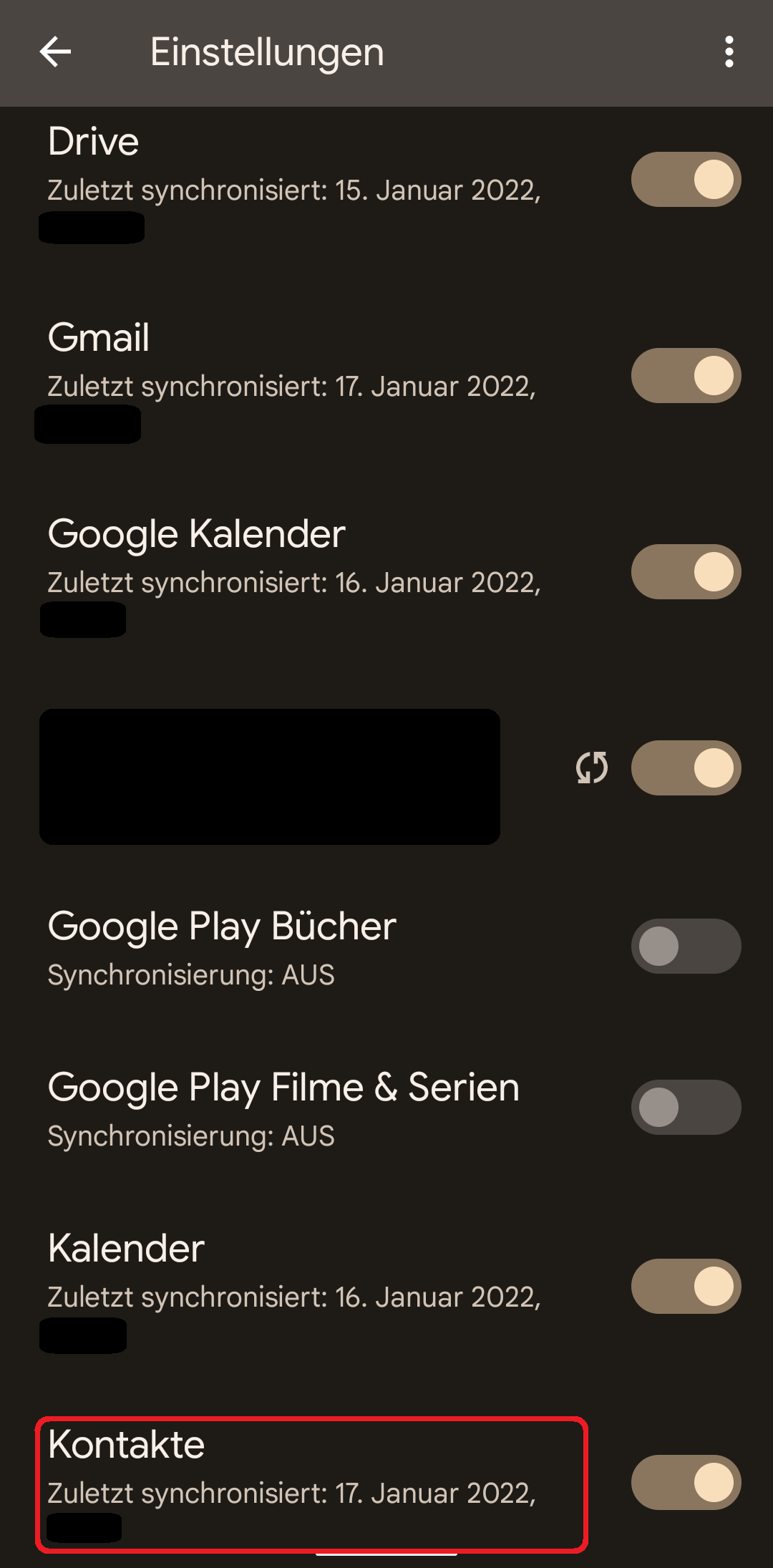Go back from Einstellungen
This screenshot has width=773, height=1568.
pyautogui.click(x=56, y=52)
